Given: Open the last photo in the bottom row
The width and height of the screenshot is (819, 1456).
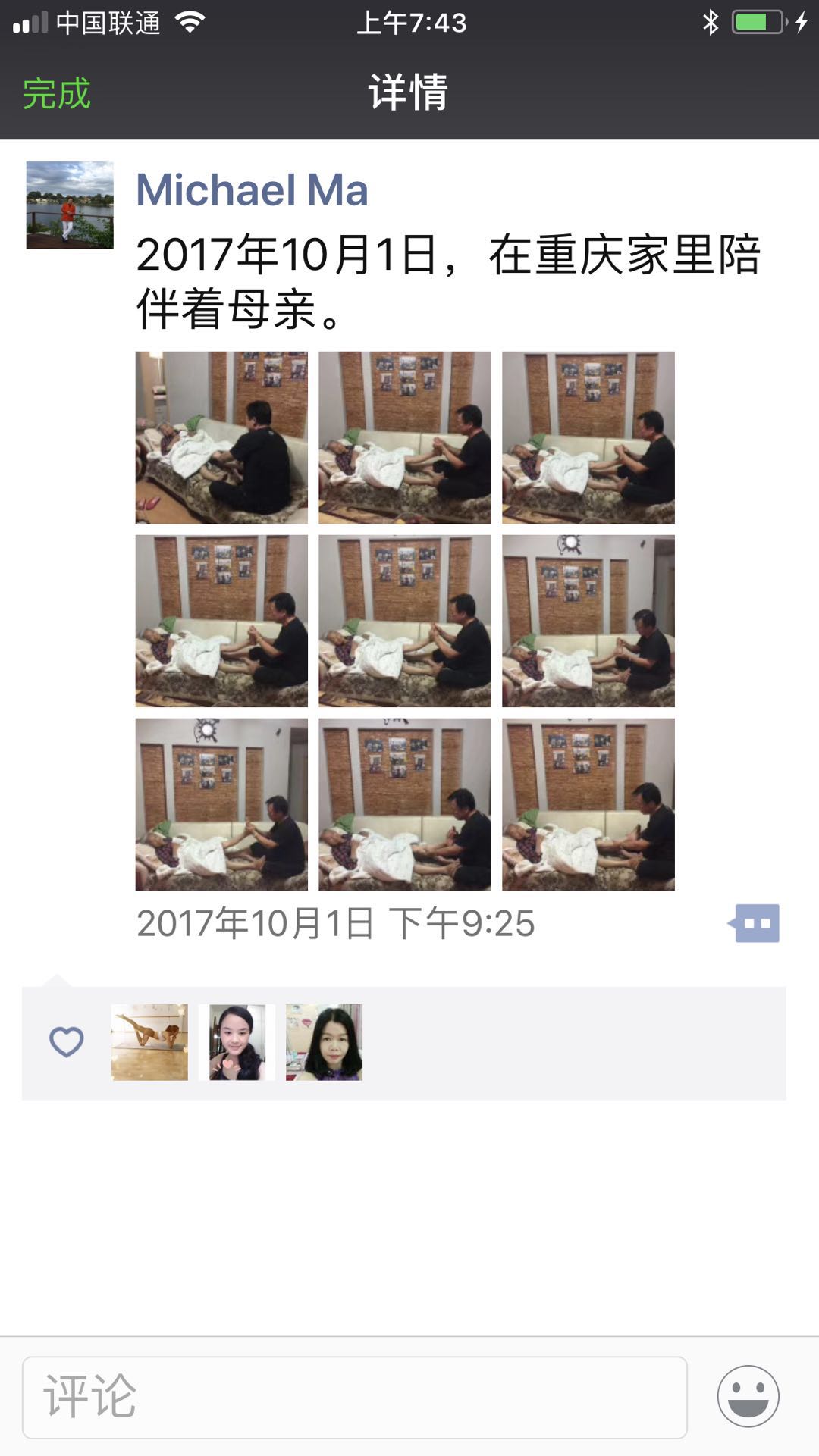Looking at the screenshot, I should click(x=588, y=804).
